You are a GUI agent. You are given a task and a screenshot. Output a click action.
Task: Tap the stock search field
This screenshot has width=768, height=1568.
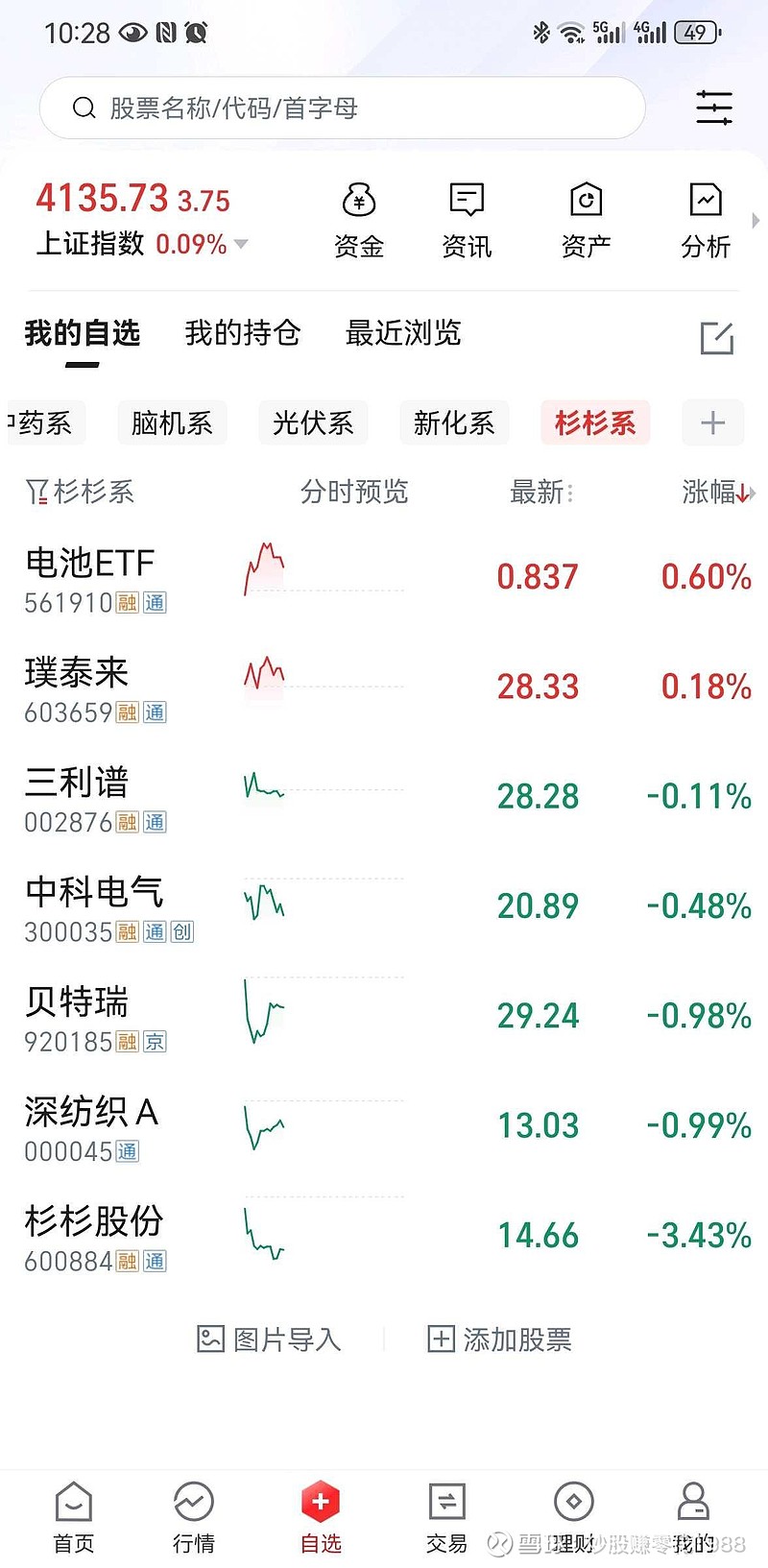tap(341, 108)
